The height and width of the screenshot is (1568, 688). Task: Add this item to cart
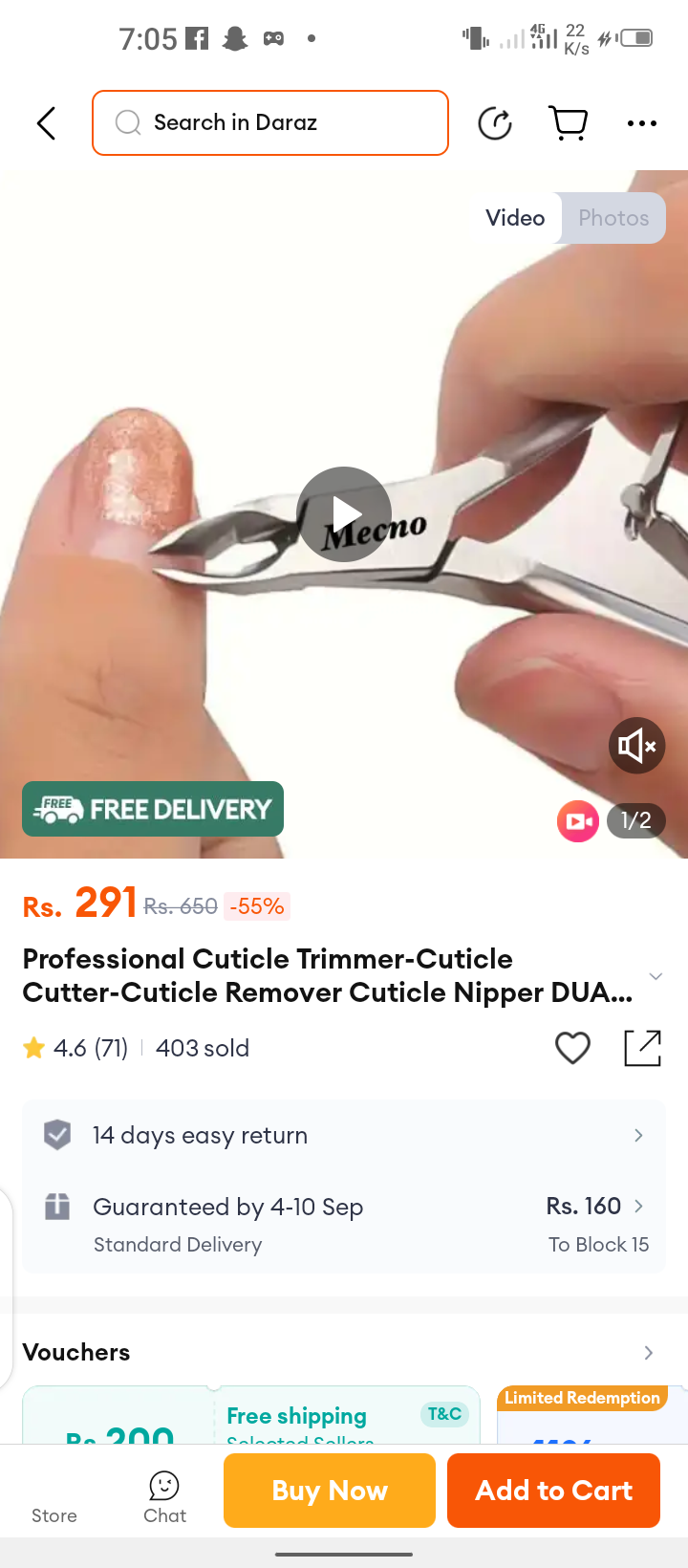coord(553,1491)
